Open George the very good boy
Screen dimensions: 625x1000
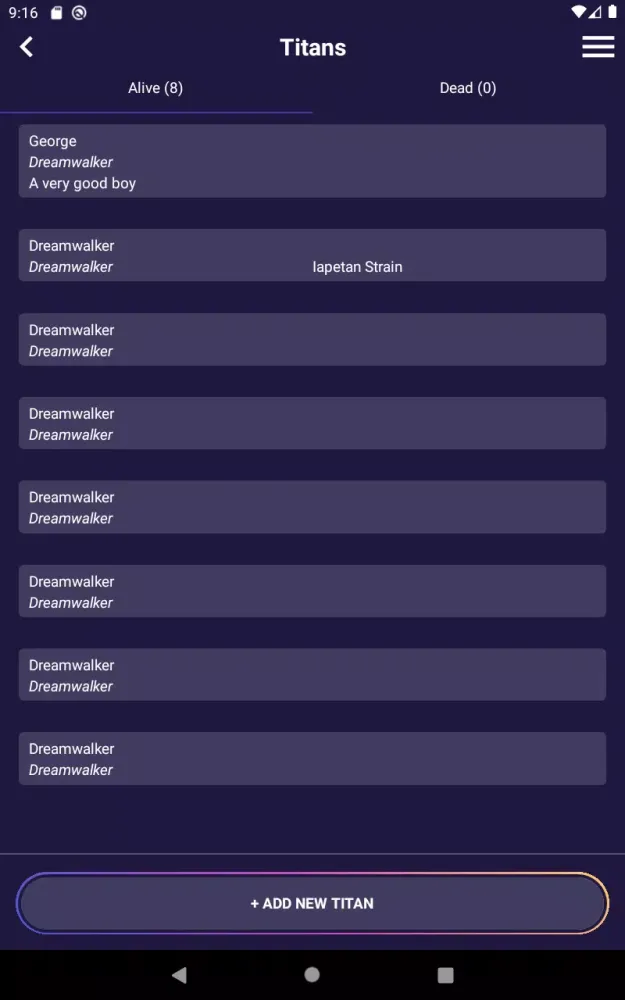tap(312, 161)
